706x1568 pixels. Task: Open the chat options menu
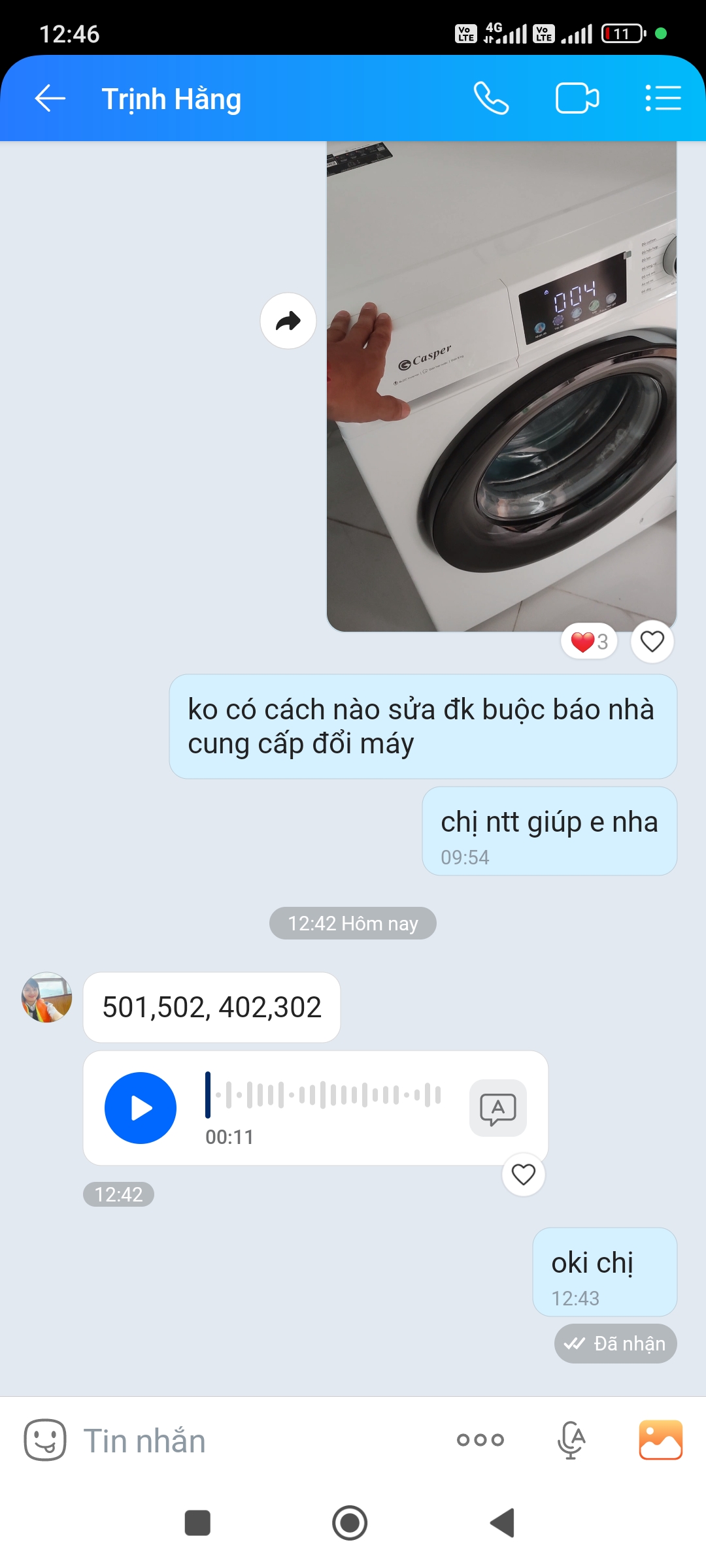663,99
